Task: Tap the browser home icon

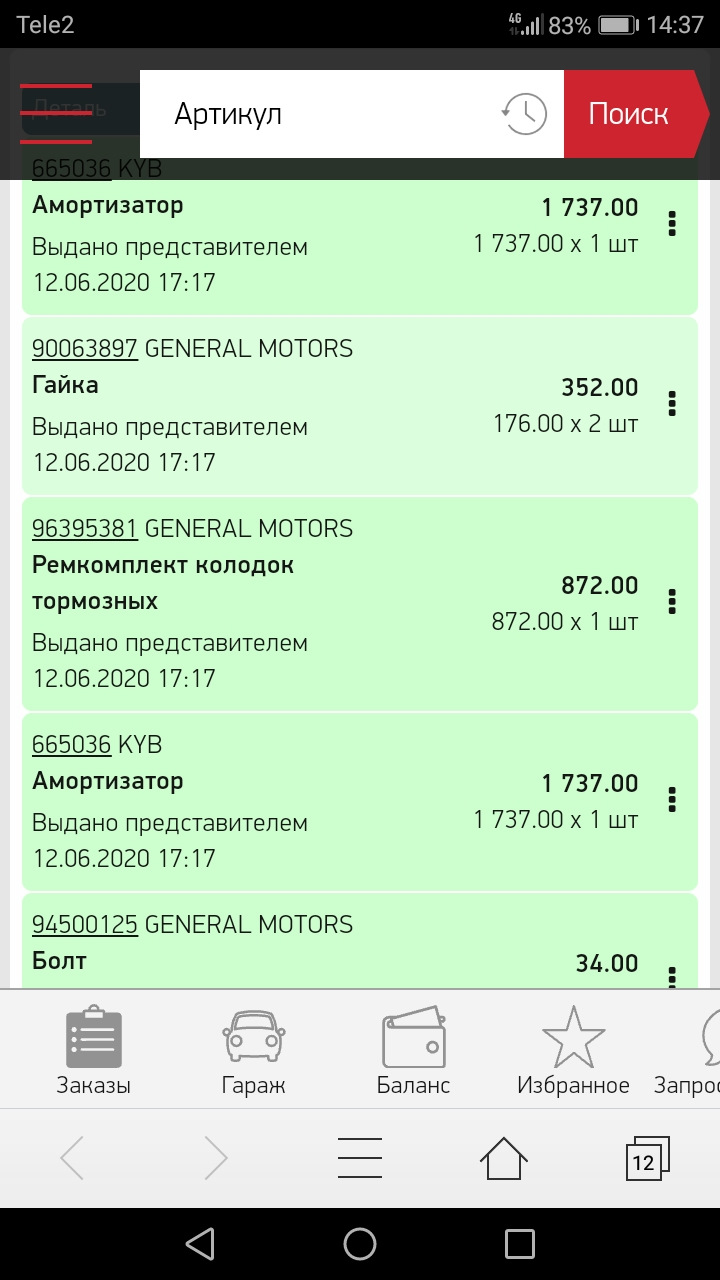Action: 505,1157
